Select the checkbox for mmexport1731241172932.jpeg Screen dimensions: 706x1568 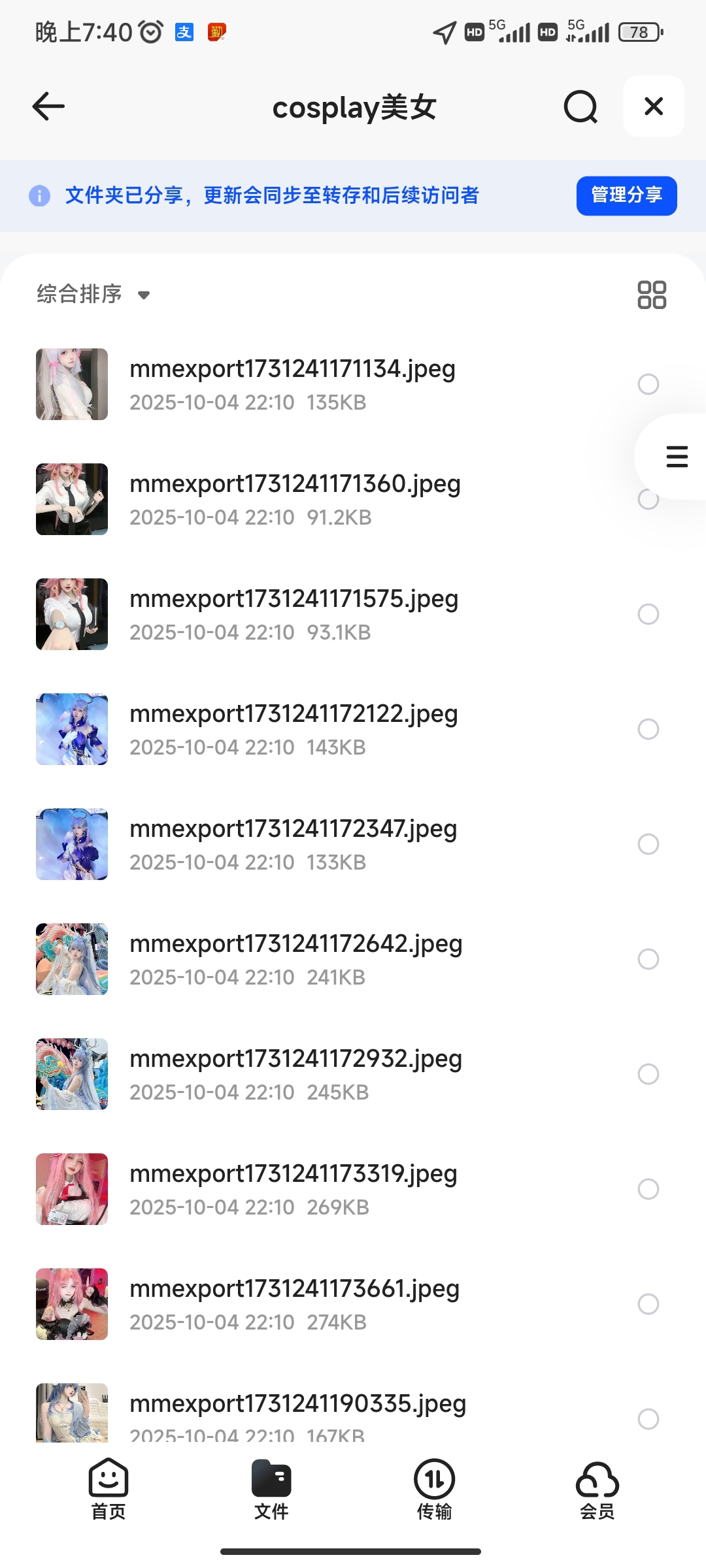point(648,1074)
